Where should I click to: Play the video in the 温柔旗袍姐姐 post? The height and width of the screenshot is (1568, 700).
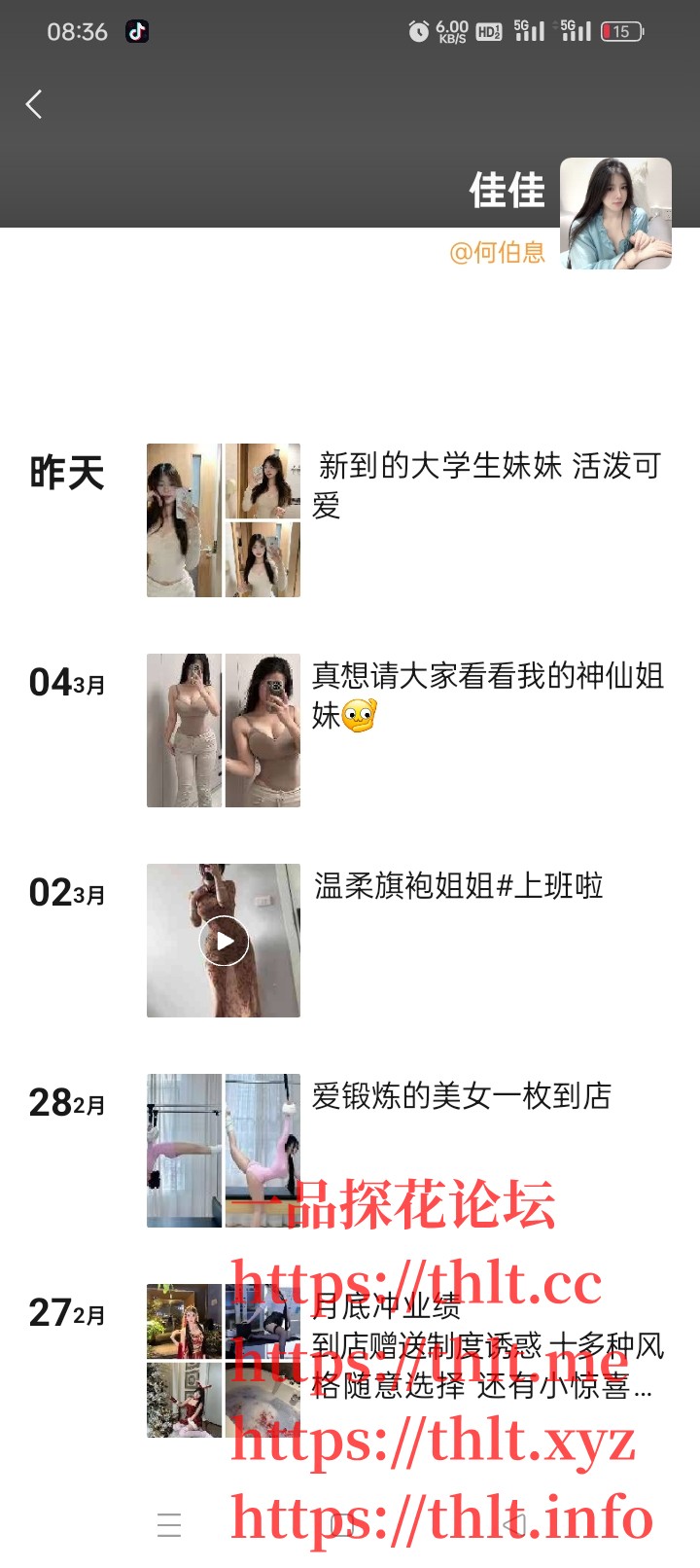224,941
